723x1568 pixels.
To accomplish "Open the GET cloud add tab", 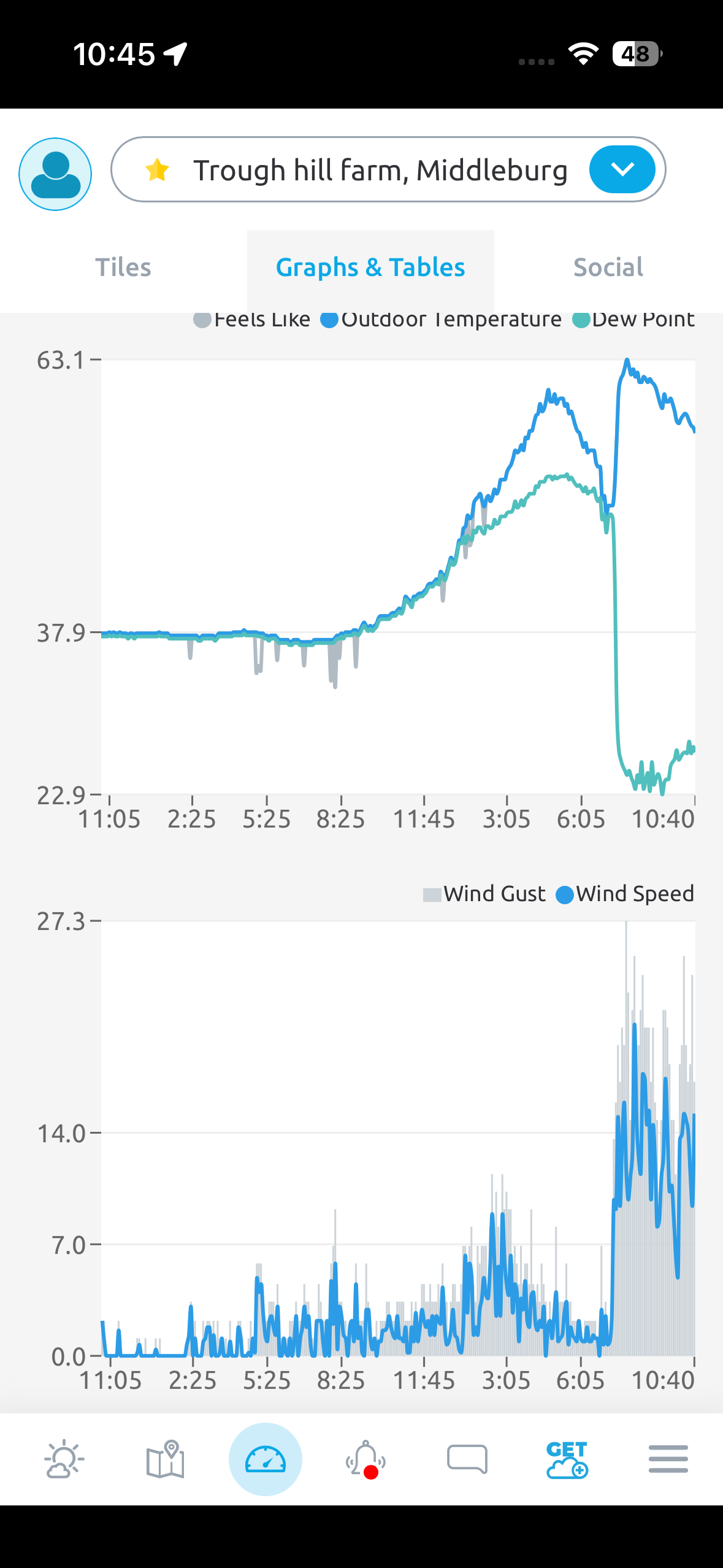I will (x=567, y=1459).
